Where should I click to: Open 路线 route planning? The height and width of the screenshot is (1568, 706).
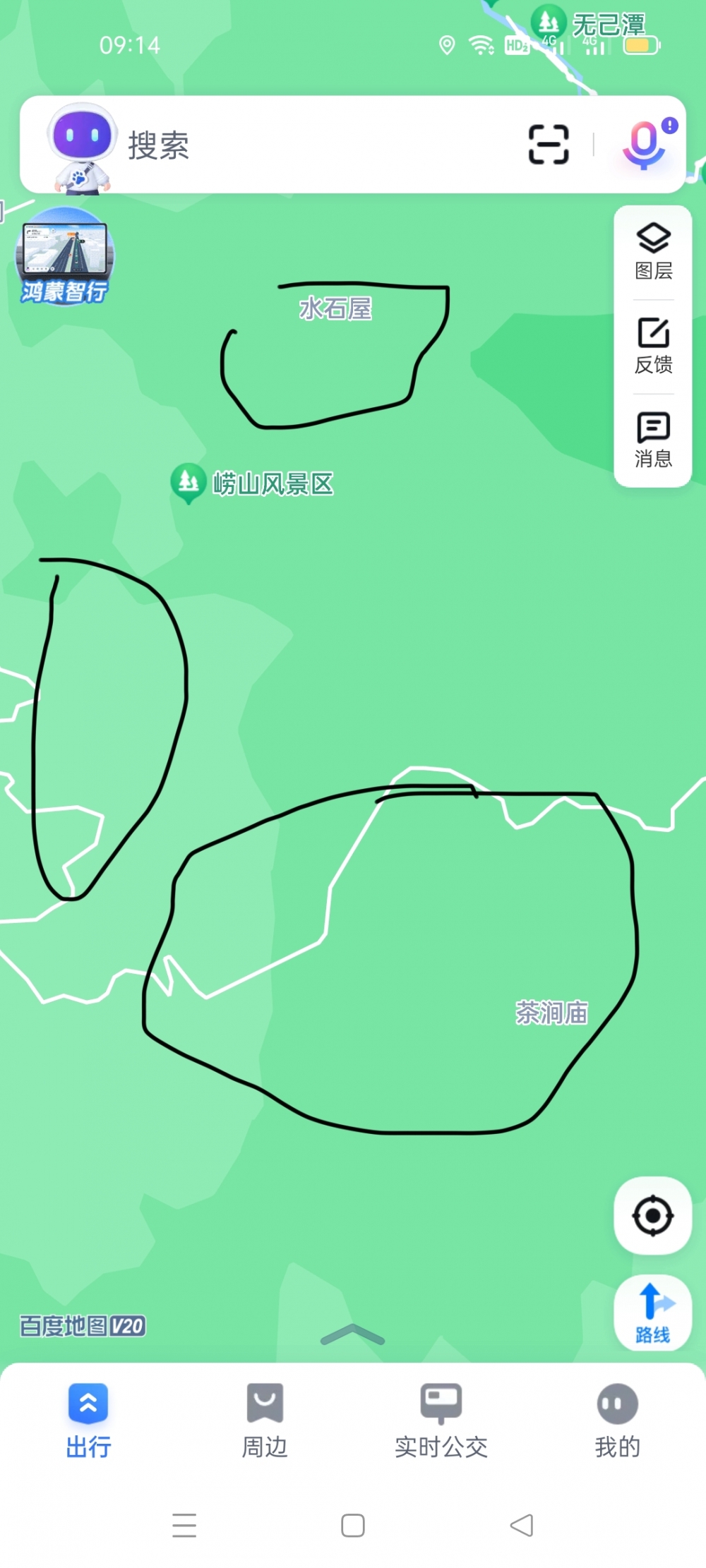[652, 1313]
